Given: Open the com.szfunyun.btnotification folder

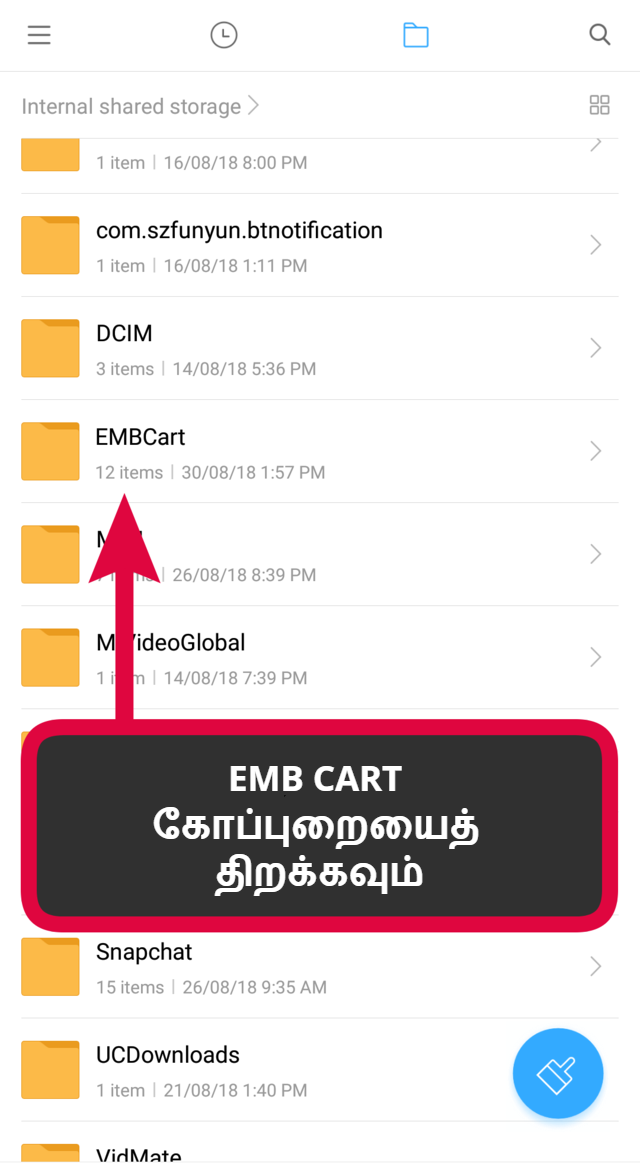Looking at the screenshot, I should (300, 246).
